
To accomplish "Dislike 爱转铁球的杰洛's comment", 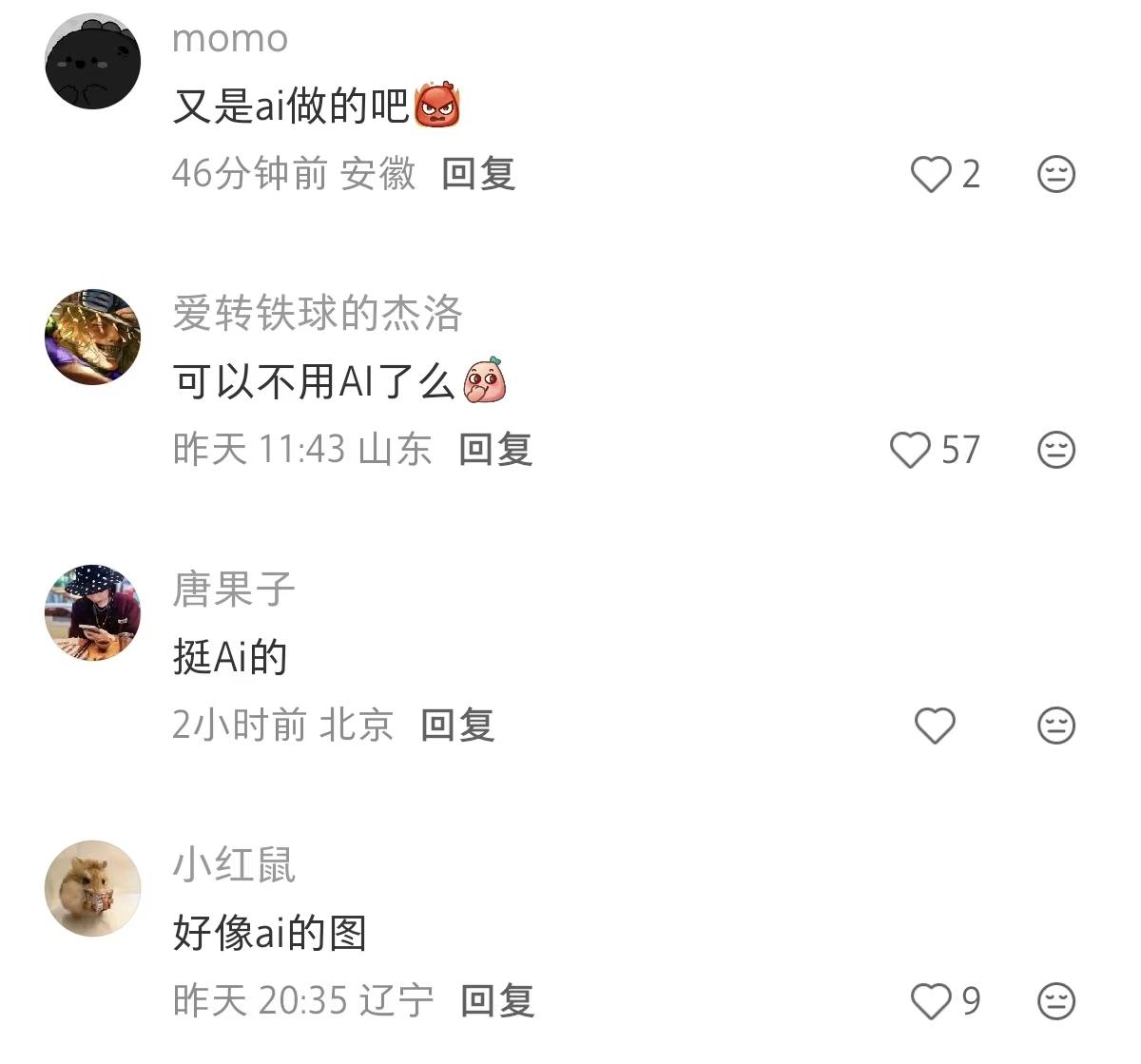I will tap(1055, 450).
